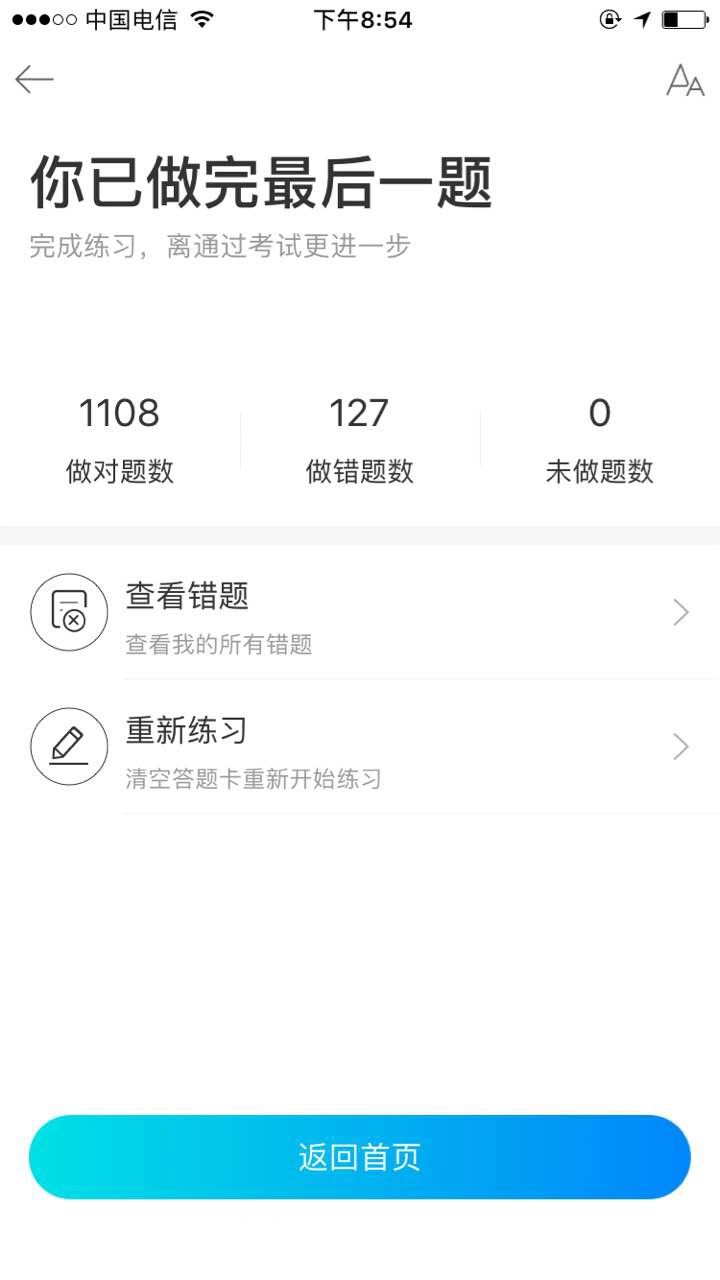Go back using the top-left arrow
This screenshot has height=1280, width=720.
coord(34,79)
